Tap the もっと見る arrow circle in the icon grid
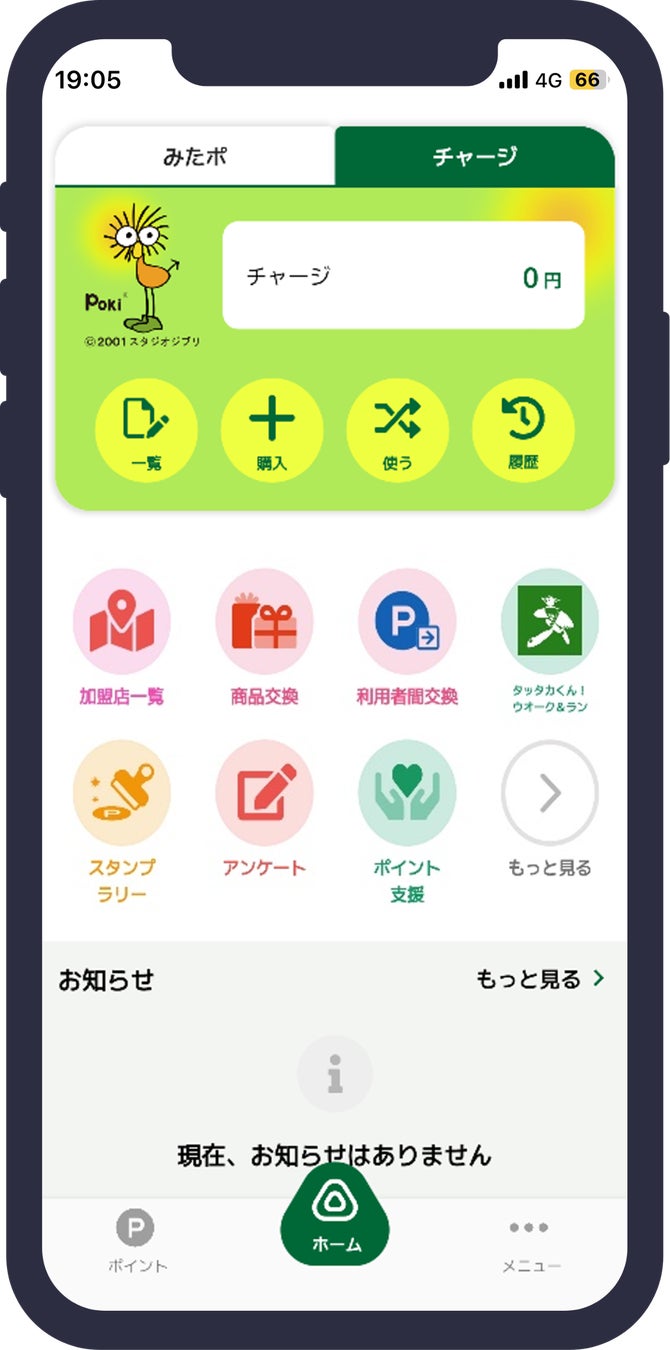670x1350 pixels. click(549, 794)
